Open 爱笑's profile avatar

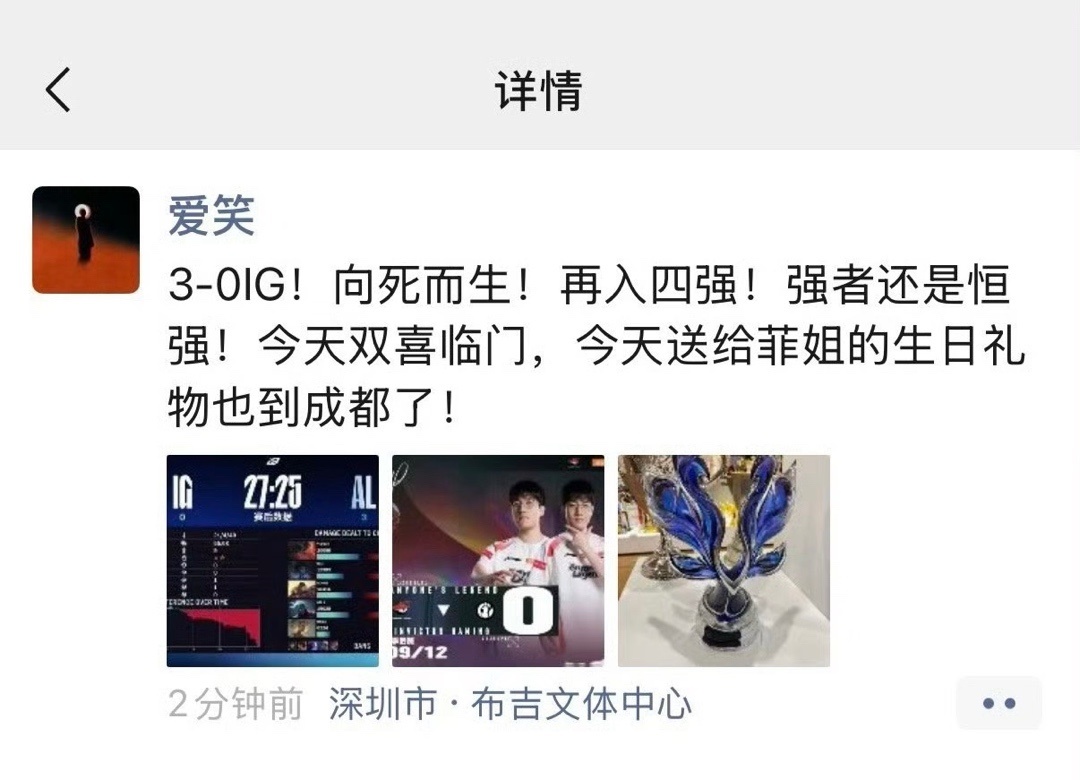tap(86, 240)
